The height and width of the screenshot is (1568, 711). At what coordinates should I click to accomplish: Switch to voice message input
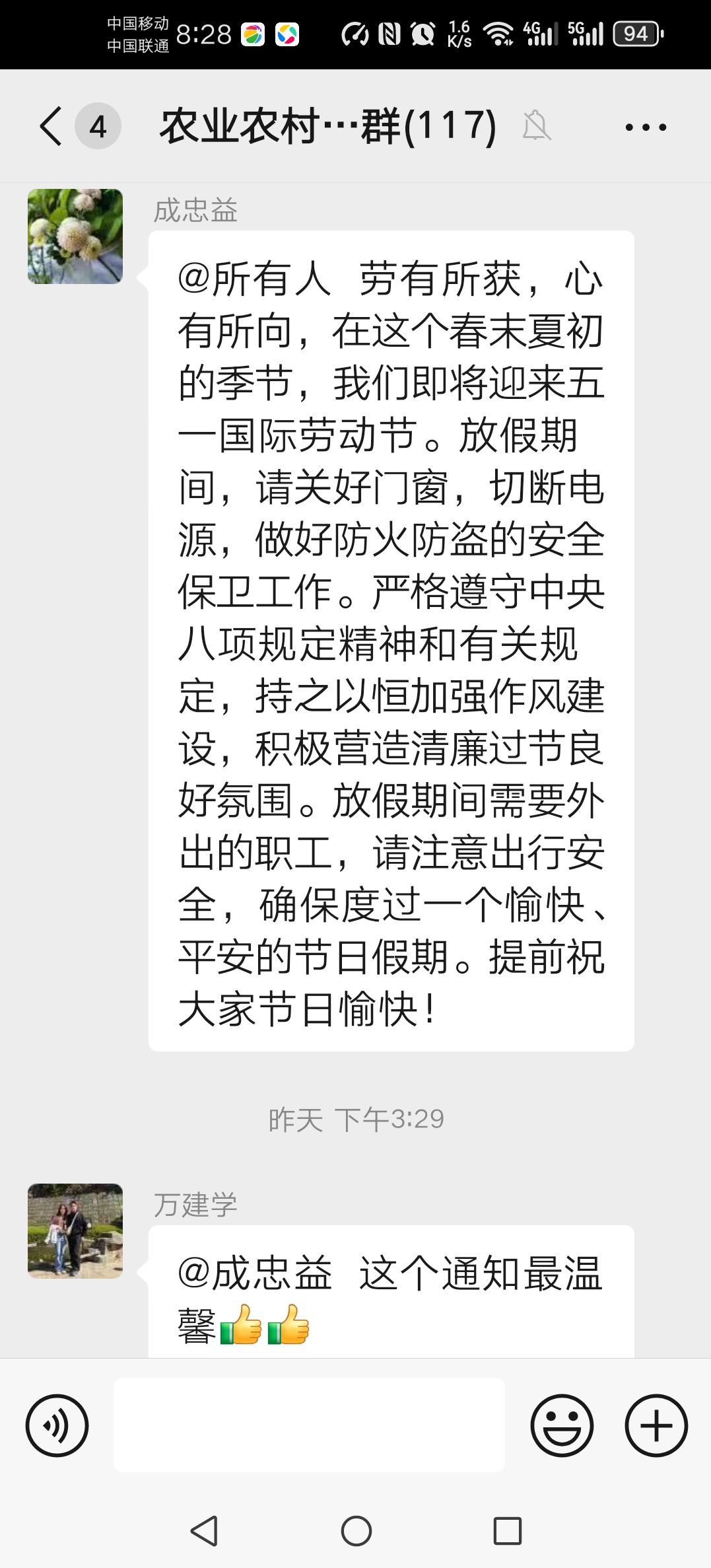coord(57,1425)
